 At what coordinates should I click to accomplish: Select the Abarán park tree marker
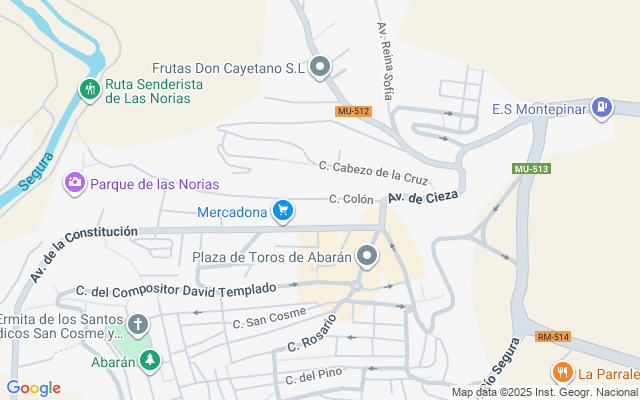coord(150,360)
